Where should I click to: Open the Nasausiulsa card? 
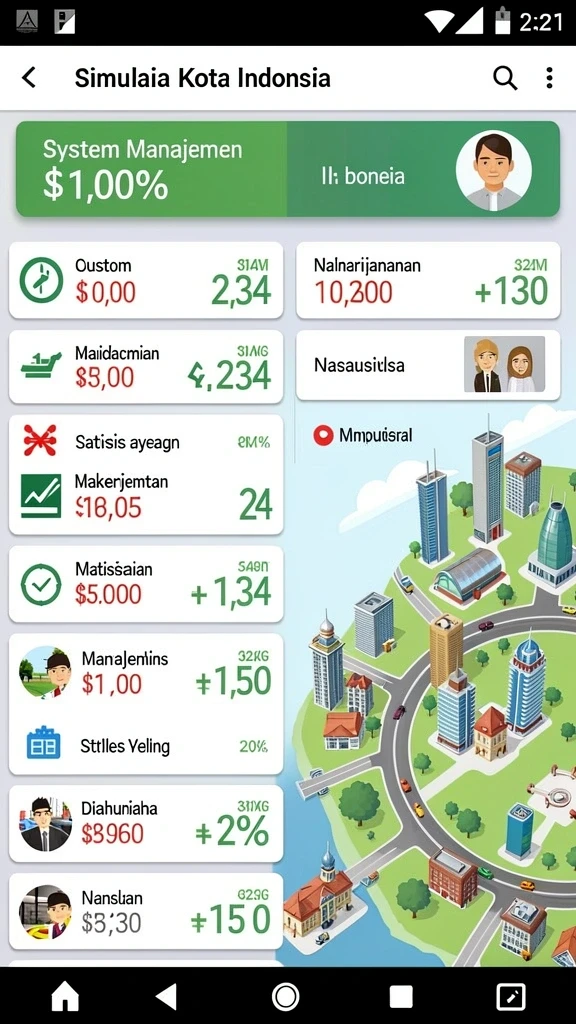[428, 365]
